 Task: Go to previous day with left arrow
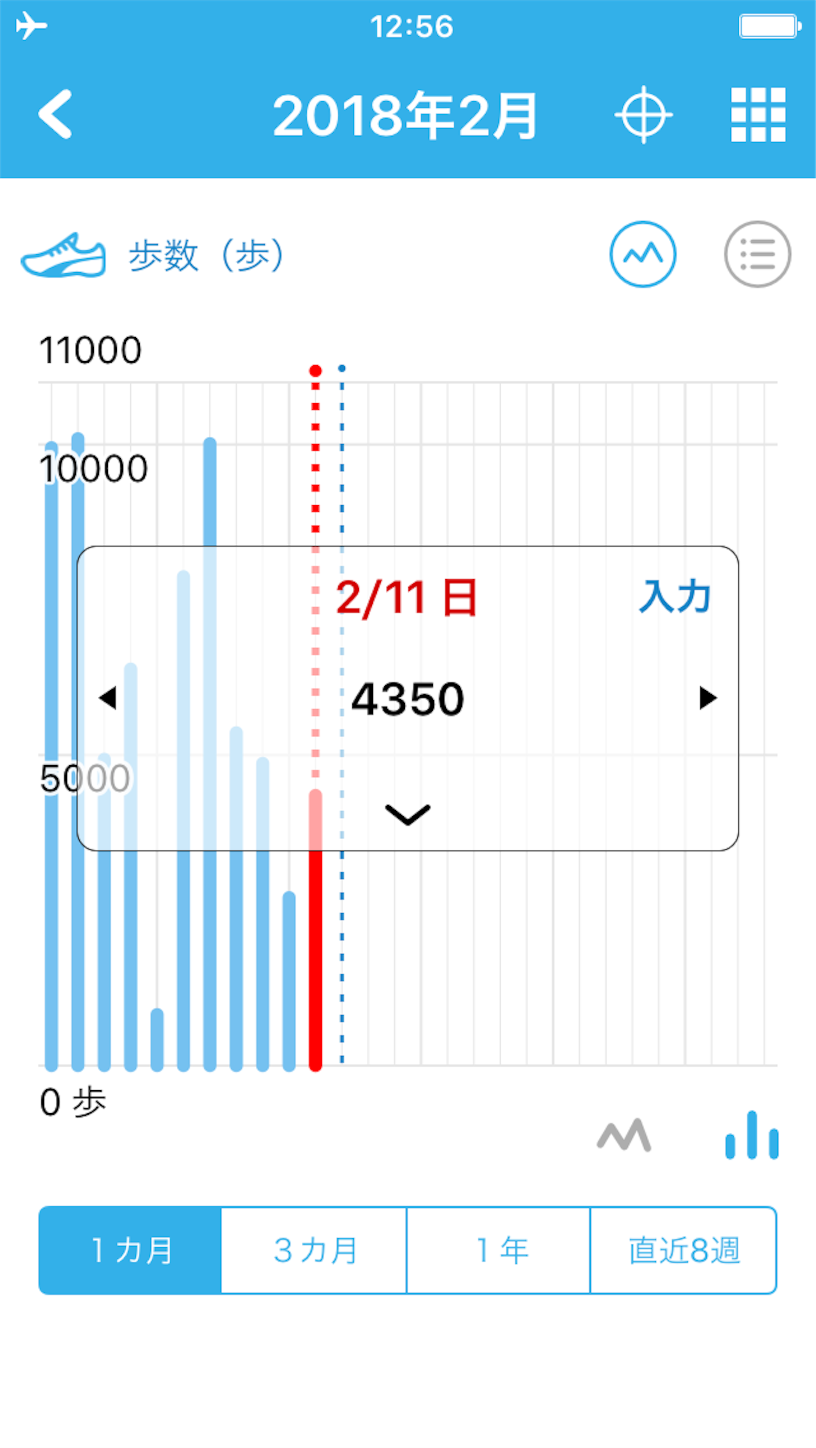click(107, 698)
